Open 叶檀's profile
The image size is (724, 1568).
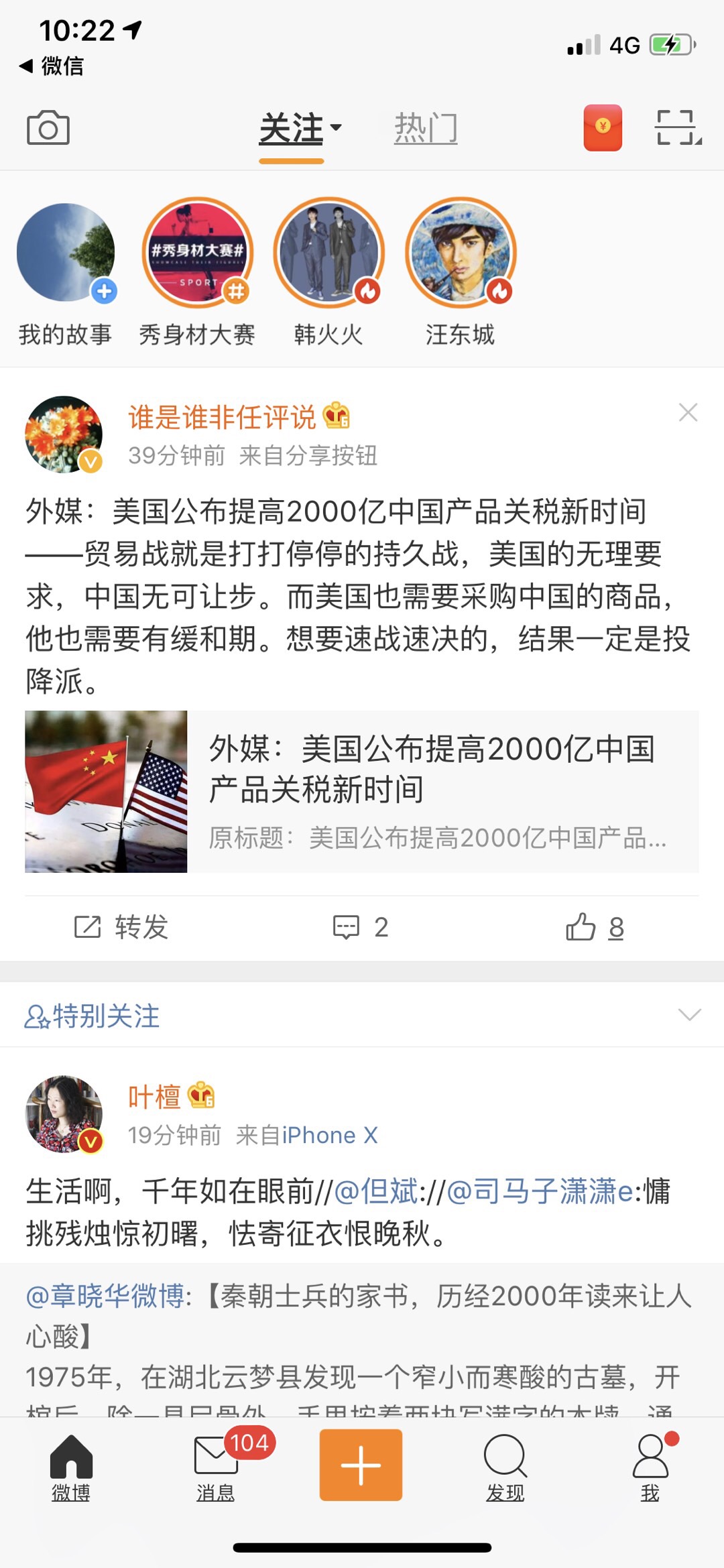(64, 1114)
